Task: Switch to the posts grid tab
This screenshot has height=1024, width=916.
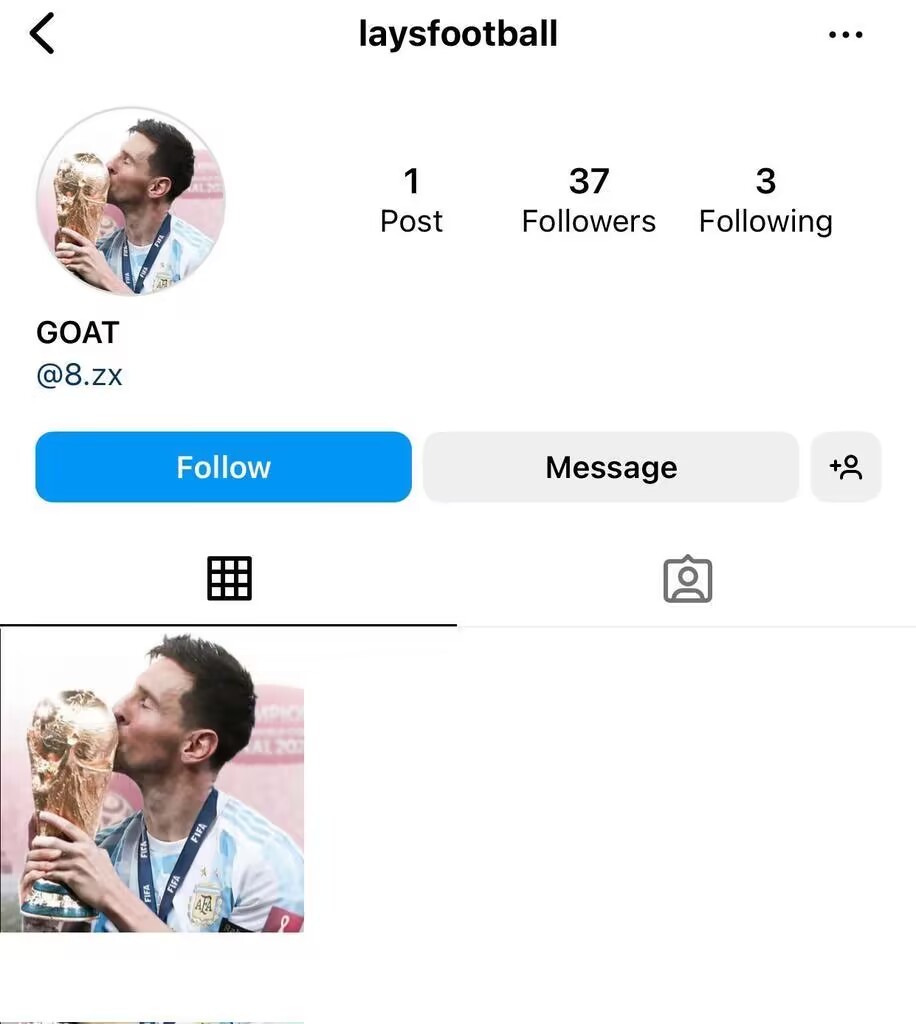Action: [229, 579]
